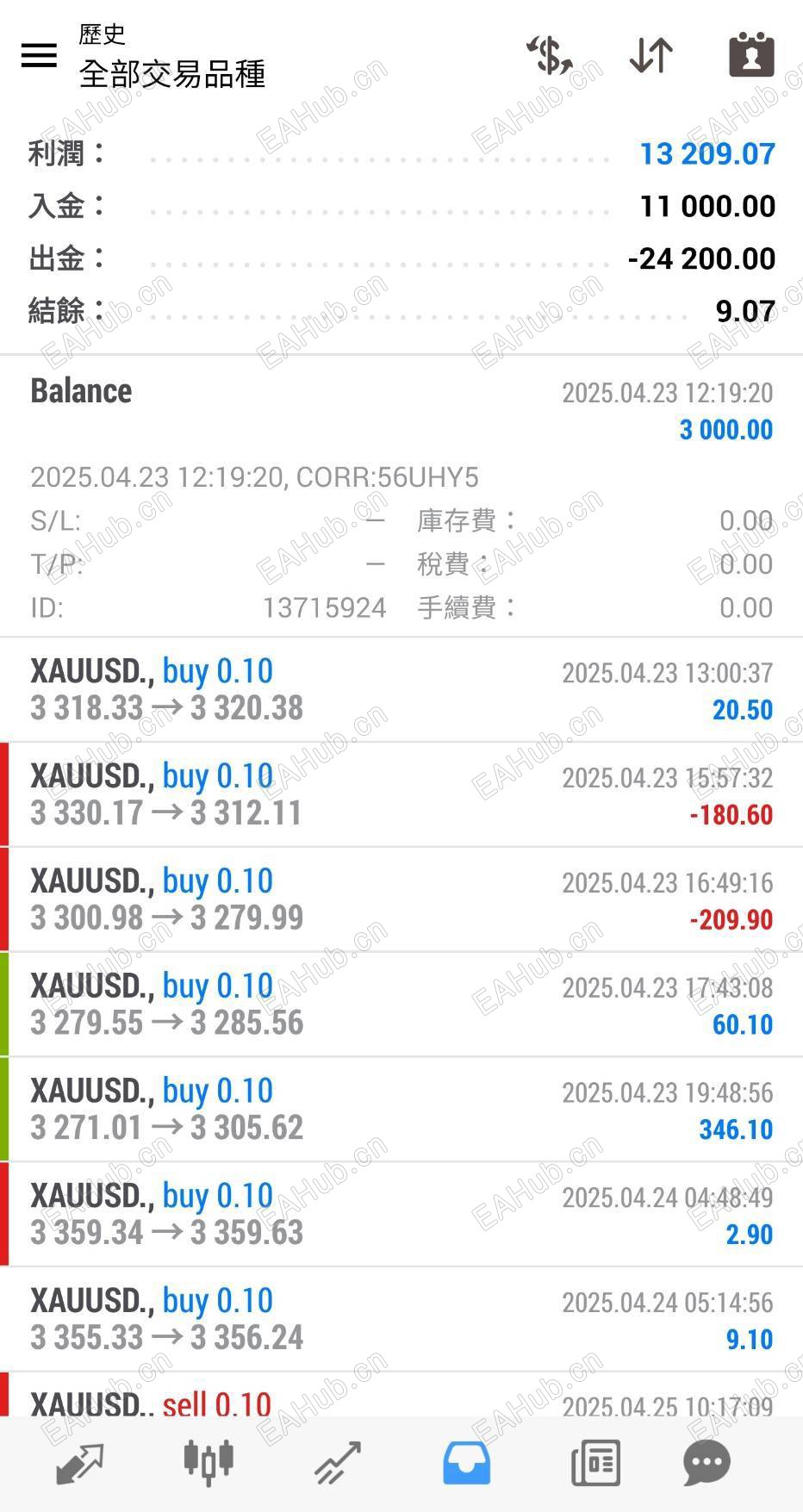The height and width of the screenshot is (1512, 803).
Task: Switch to the Chat messages tab
Action: [x=707, y=1463]
